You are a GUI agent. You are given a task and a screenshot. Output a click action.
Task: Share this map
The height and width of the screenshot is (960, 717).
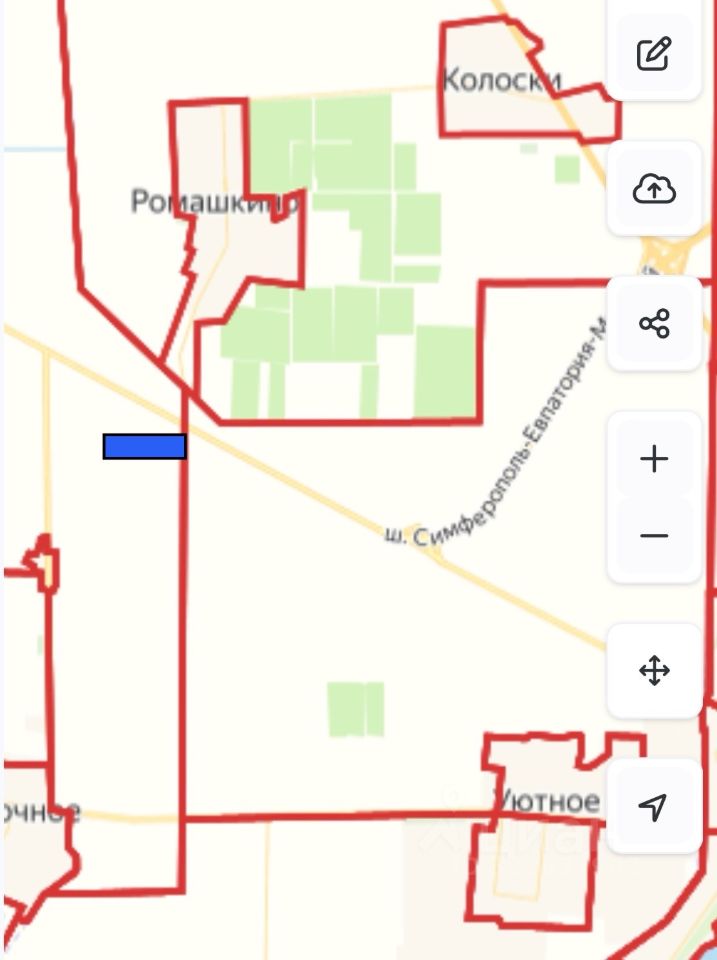[654, 324]
